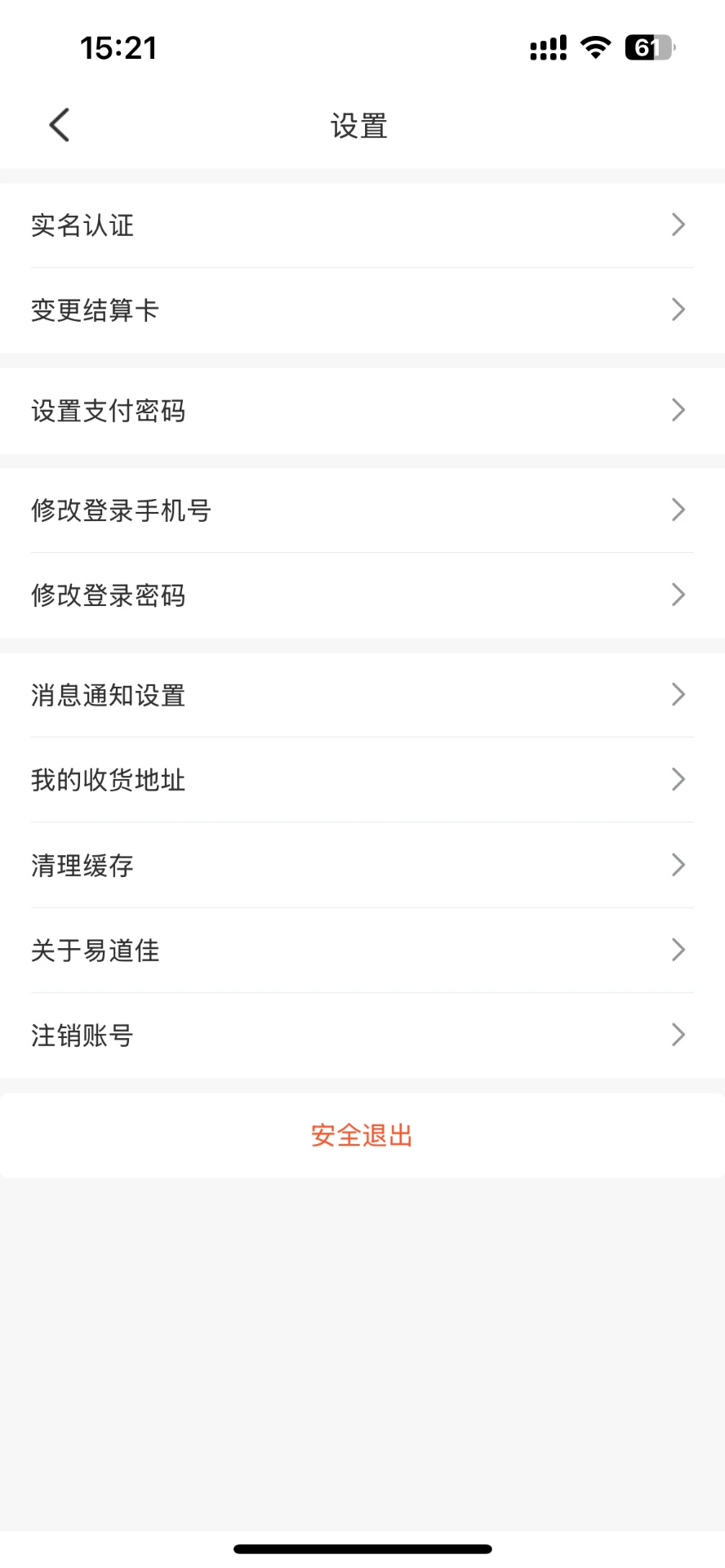Click the chevron beside 消息通知设置
The height and width of the screenshot is (1568, 725).
tap(678, 694)
